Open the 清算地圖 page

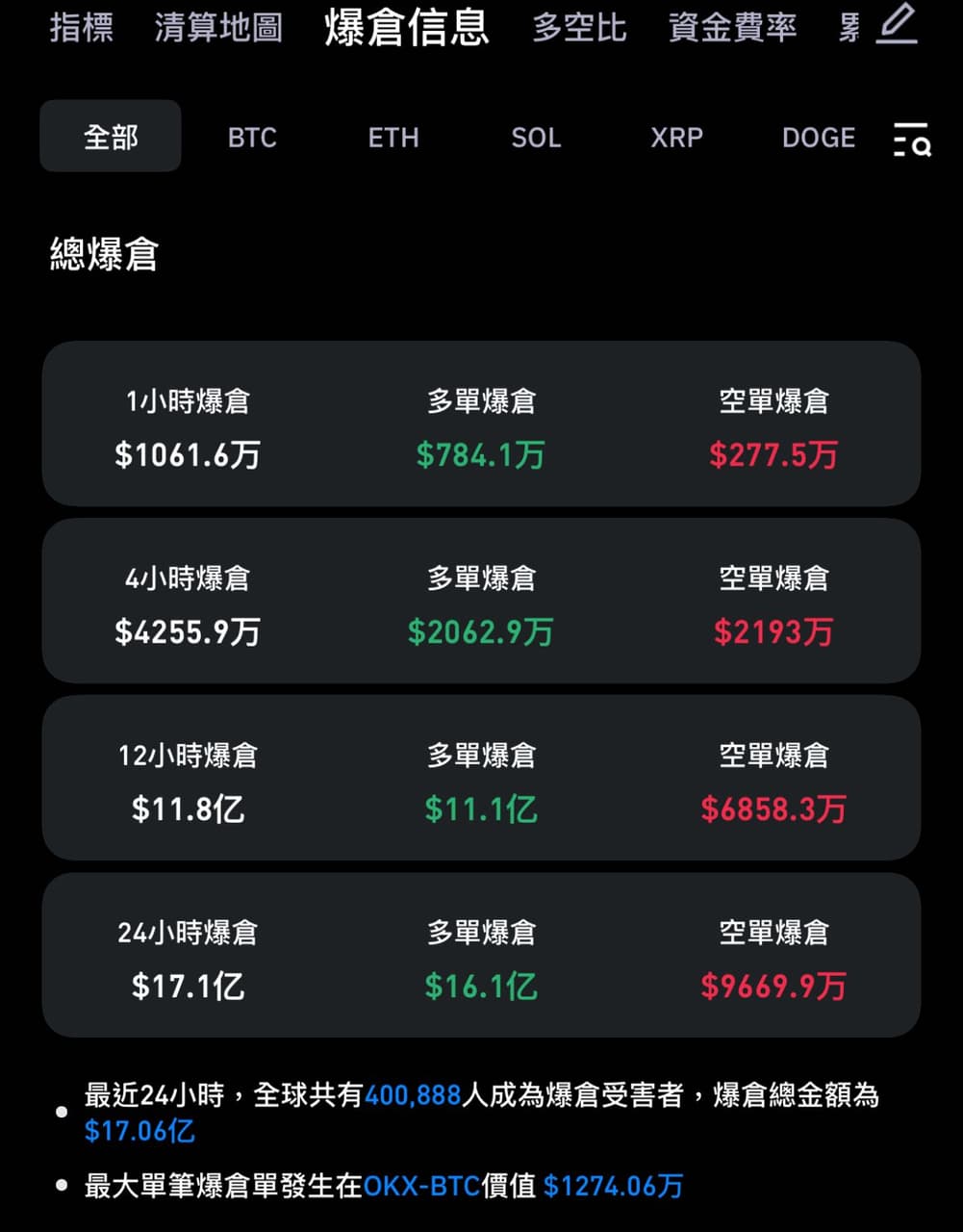pyautogui.click(x=219, y=28)
